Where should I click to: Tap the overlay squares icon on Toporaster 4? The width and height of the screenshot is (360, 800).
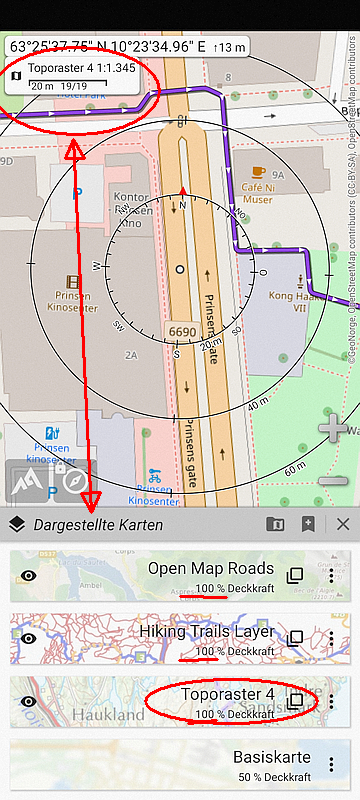[x=295, y=702]
